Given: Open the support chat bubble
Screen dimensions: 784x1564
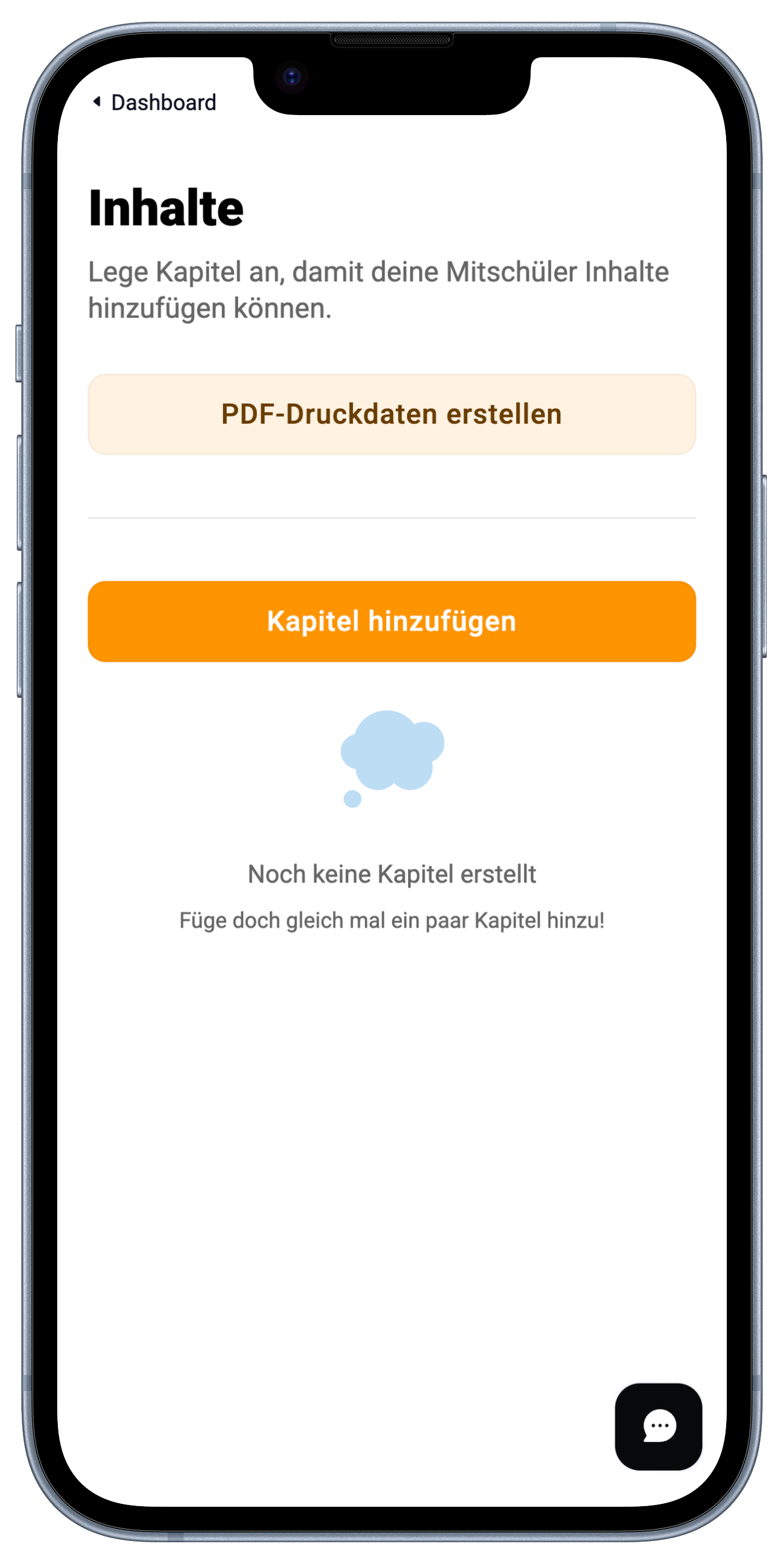Looking at the screenshot, I should pos(658,1426).
